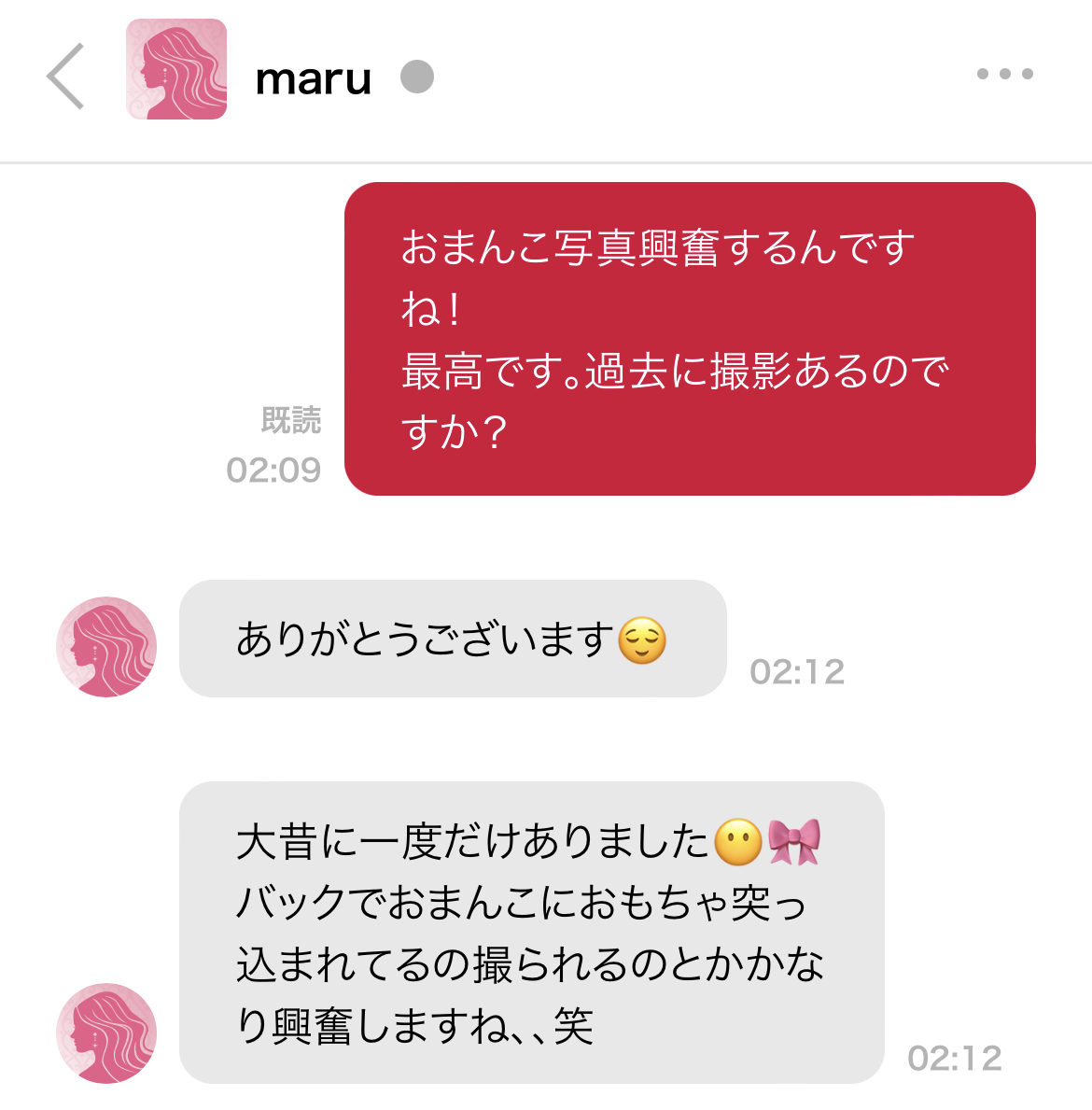
Task: Open maru's chat settings via header name
Action: click(312, 78)
